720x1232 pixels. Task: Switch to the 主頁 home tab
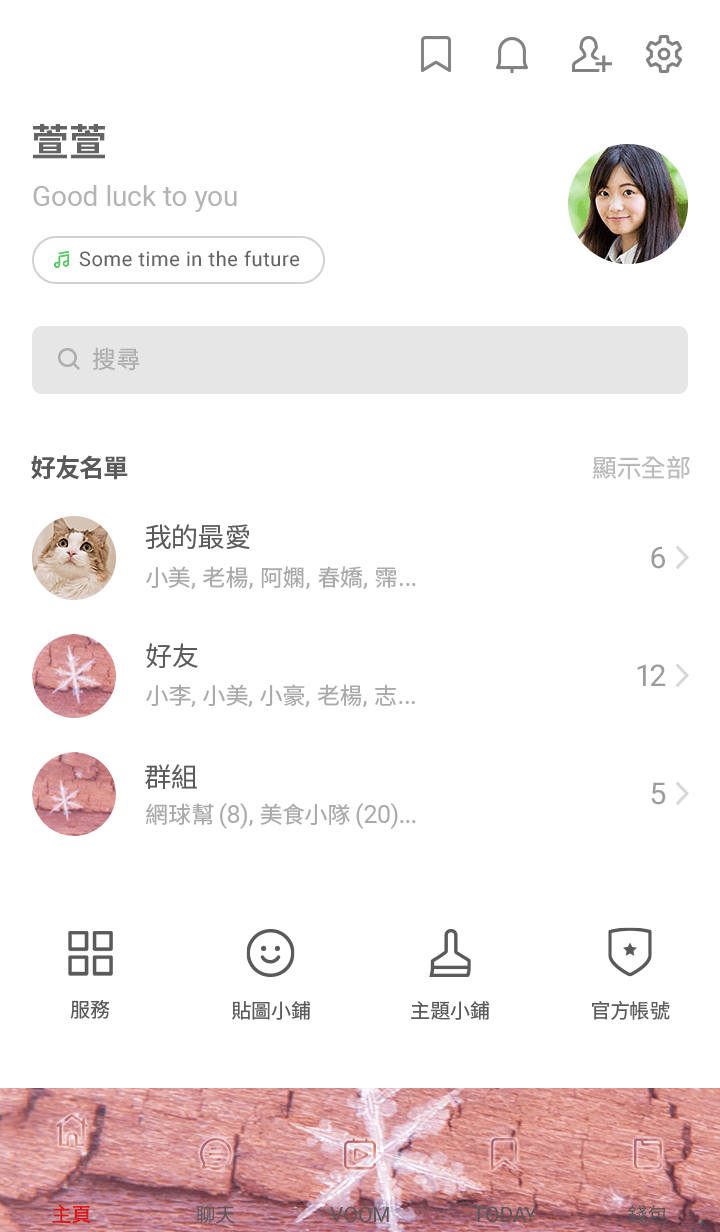[72, 1170]
